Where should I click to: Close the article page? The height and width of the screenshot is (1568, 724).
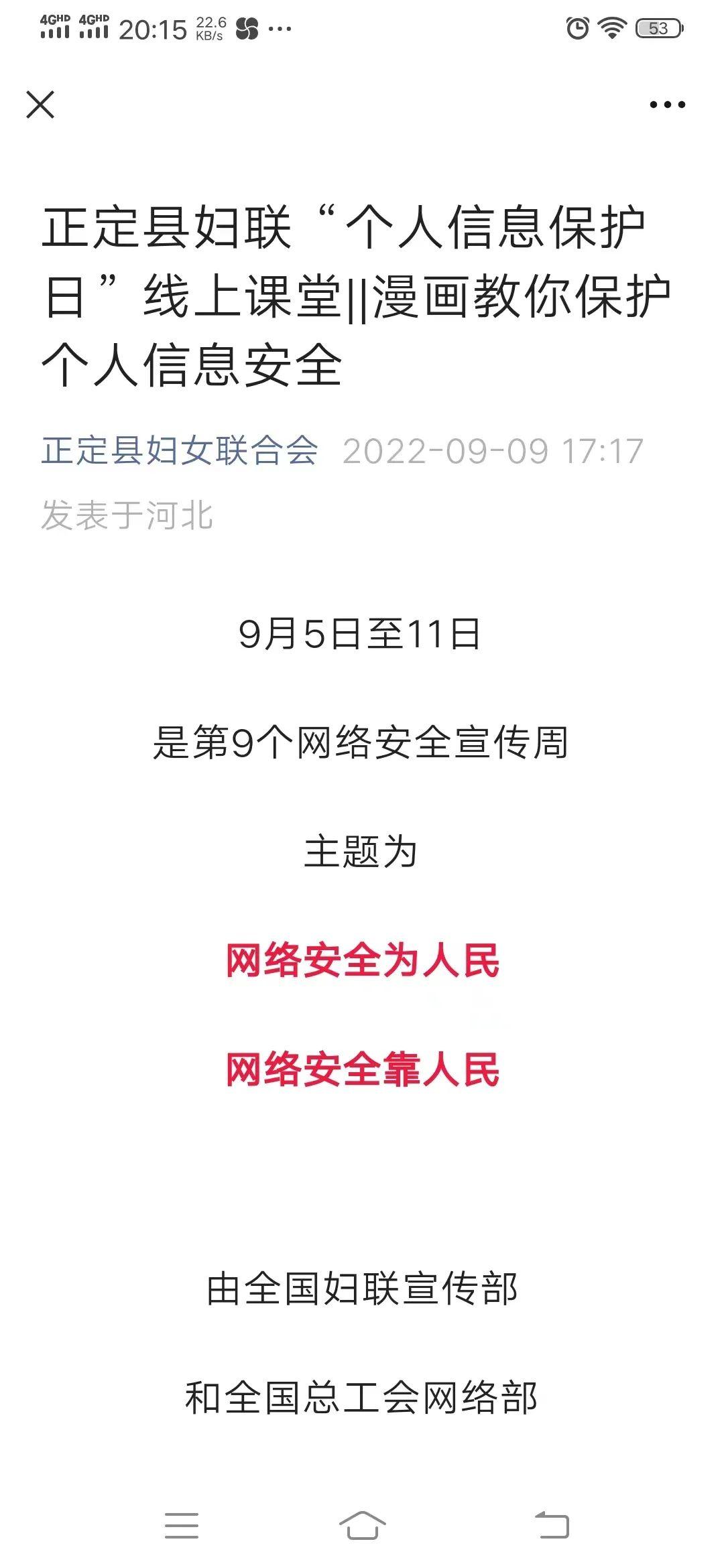40,105
